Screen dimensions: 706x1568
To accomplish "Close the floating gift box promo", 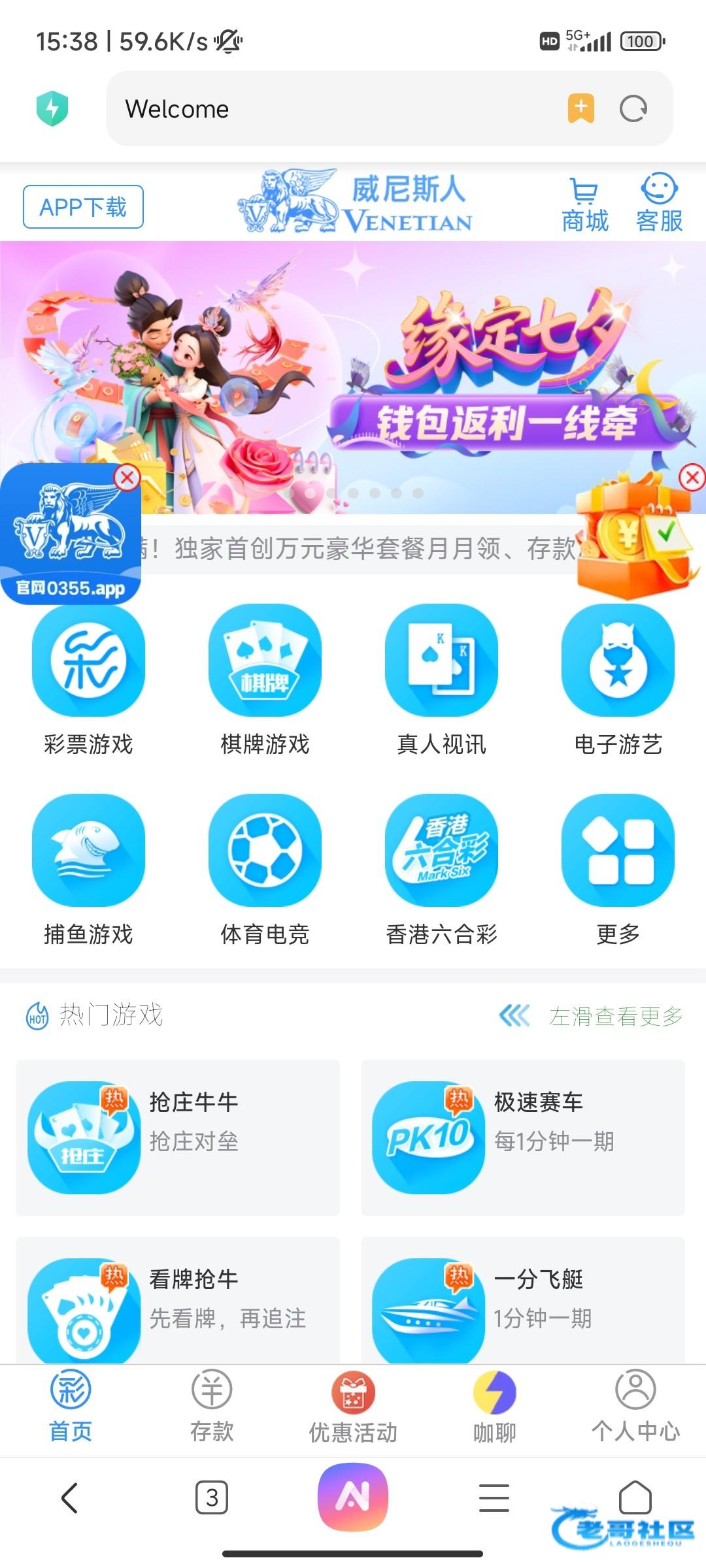I will 692,478.
